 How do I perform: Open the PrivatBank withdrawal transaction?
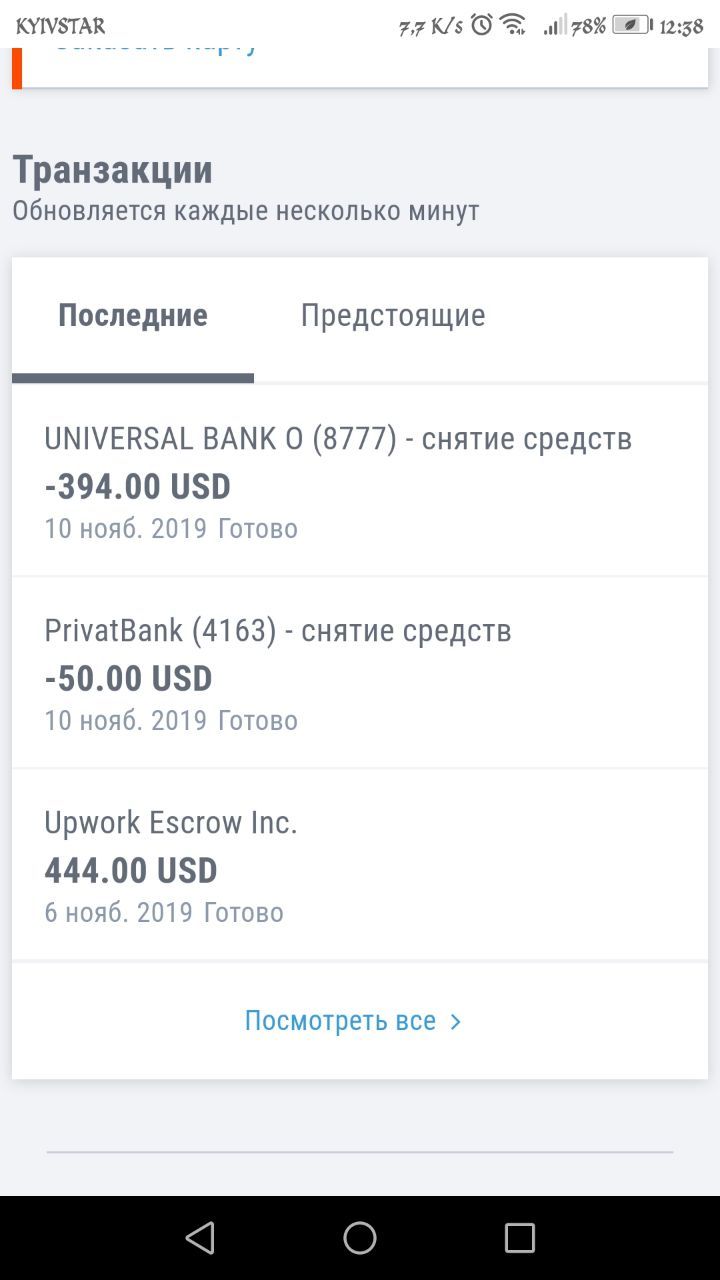[x=360, y=673]
